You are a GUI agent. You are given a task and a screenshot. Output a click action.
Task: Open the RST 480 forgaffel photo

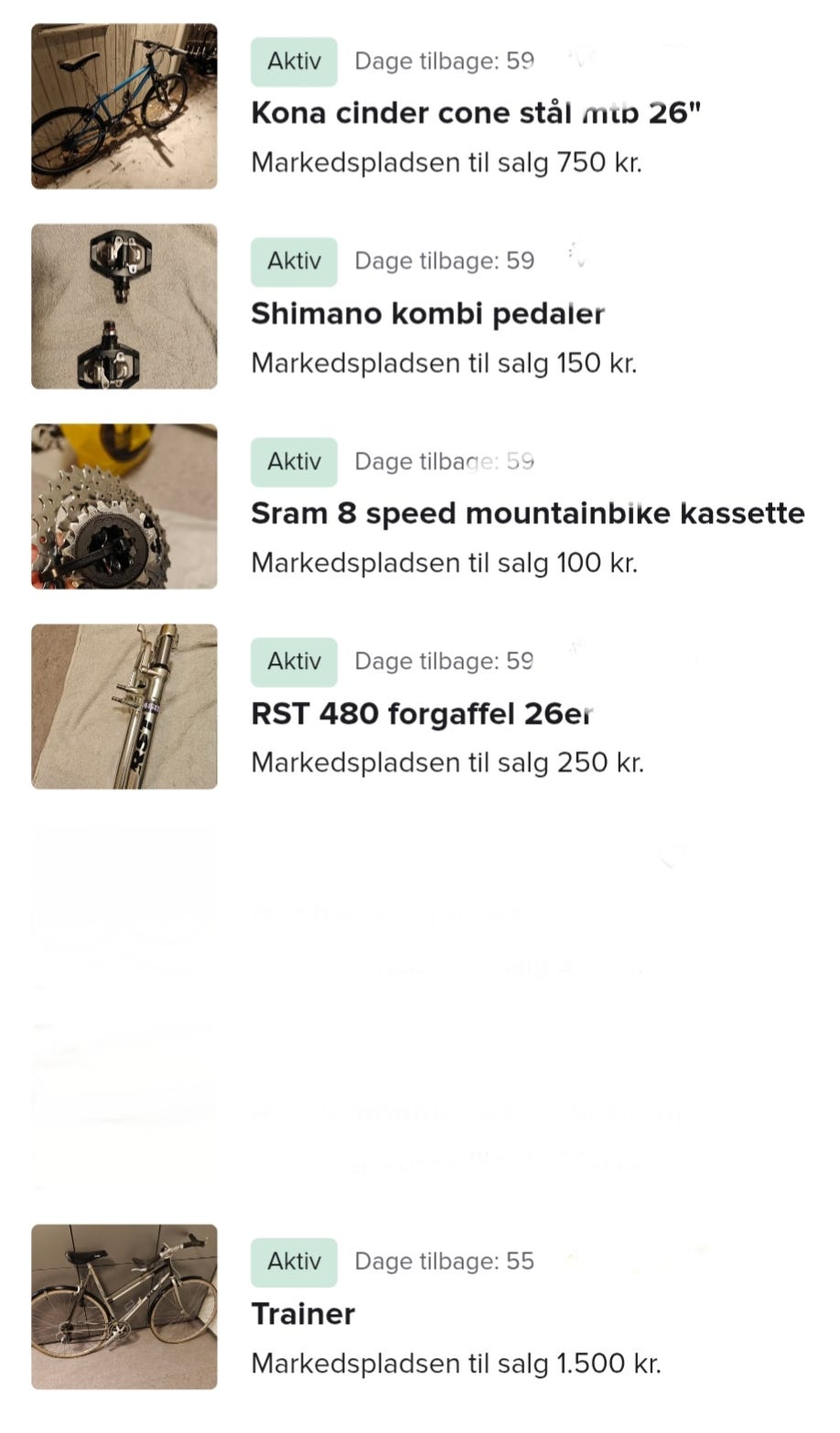[124, 706]
